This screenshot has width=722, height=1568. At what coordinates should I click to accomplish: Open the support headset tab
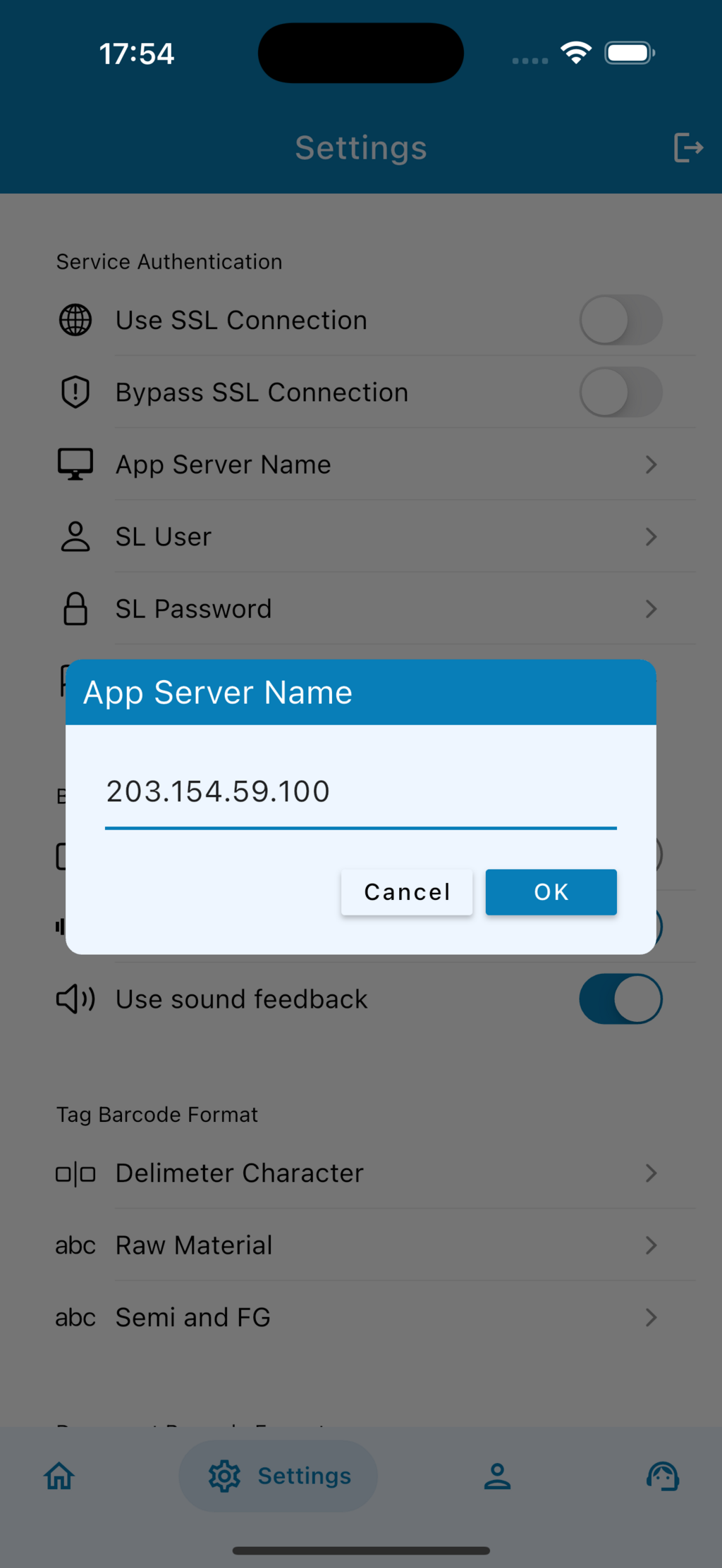click(x=663, y=1476)
